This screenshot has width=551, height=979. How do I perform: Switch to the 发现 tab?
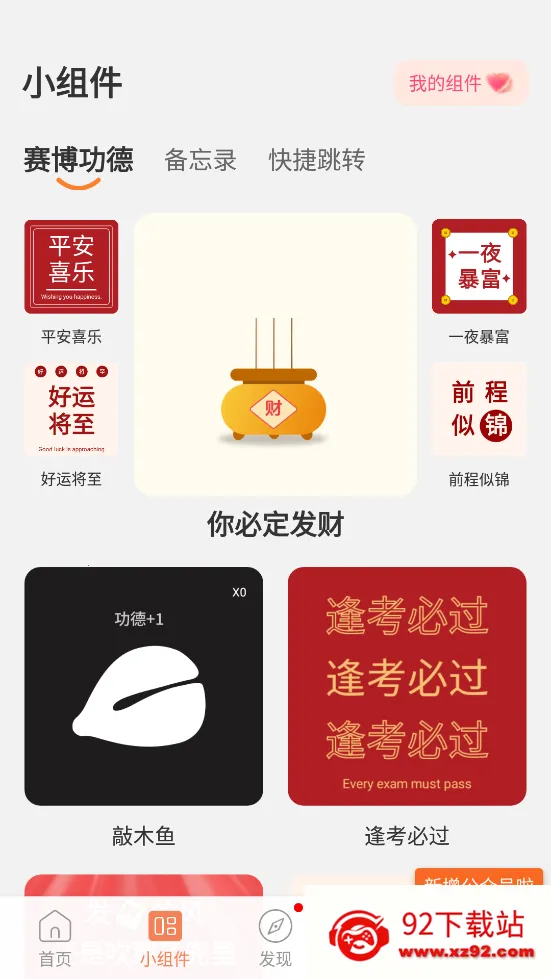coord(275,938)
